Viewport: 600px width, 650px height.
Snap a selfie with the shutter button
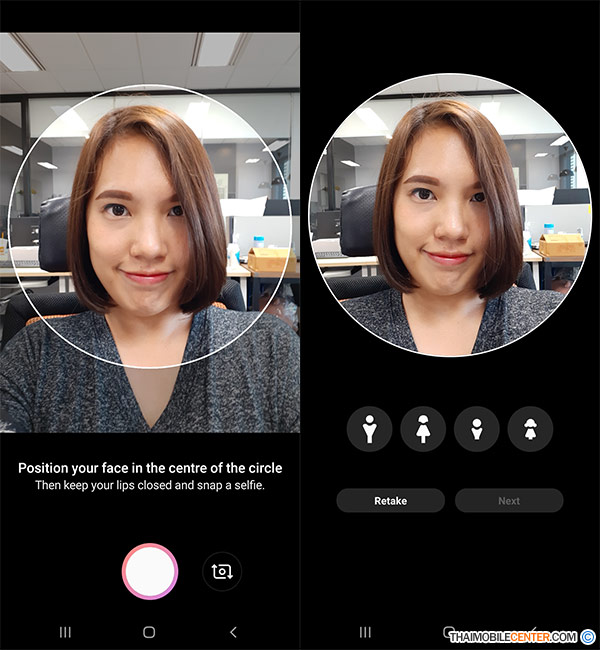[150, 572]
